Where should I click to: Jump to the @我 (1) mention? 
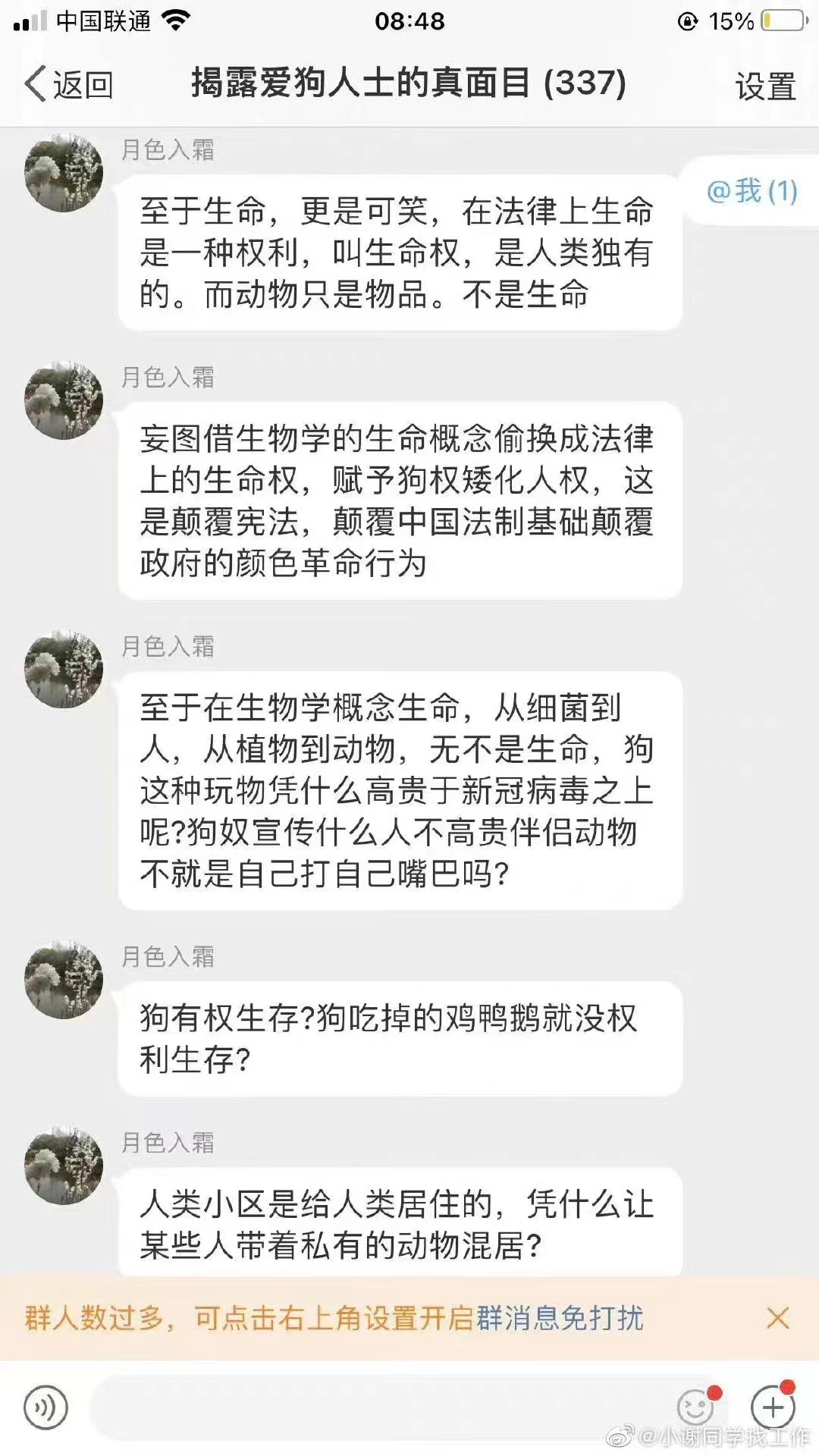coord(752,191)
